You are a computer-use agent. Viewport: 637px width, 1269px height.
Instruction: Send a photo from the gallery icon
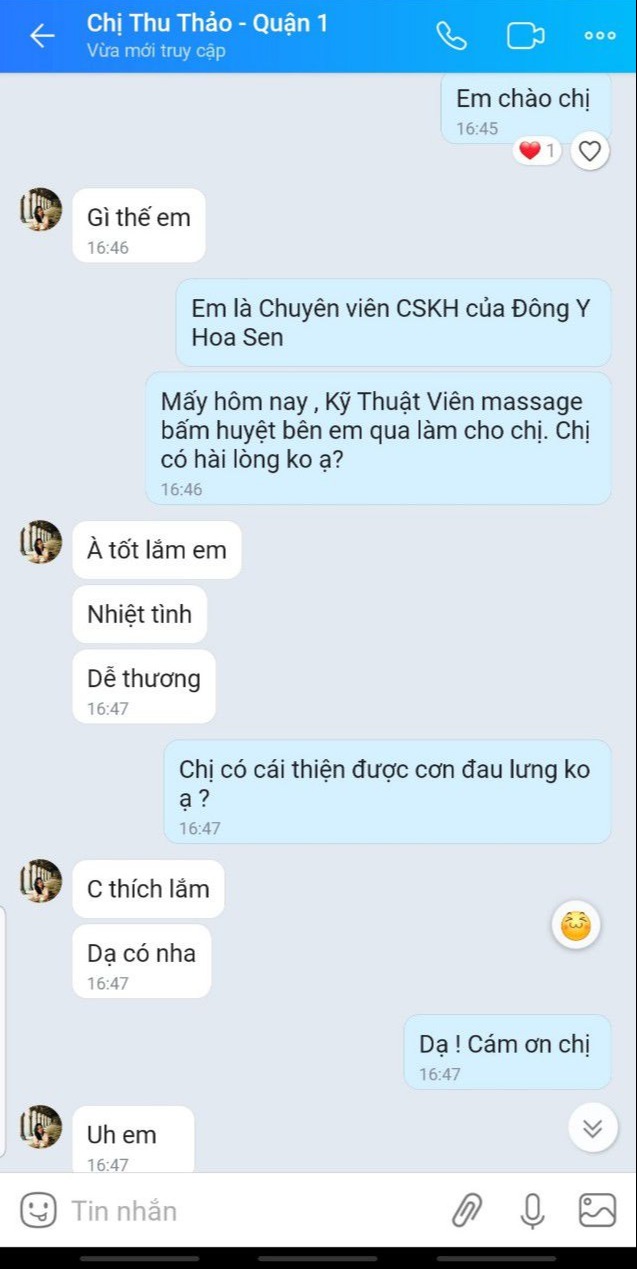click(597, 1210)
